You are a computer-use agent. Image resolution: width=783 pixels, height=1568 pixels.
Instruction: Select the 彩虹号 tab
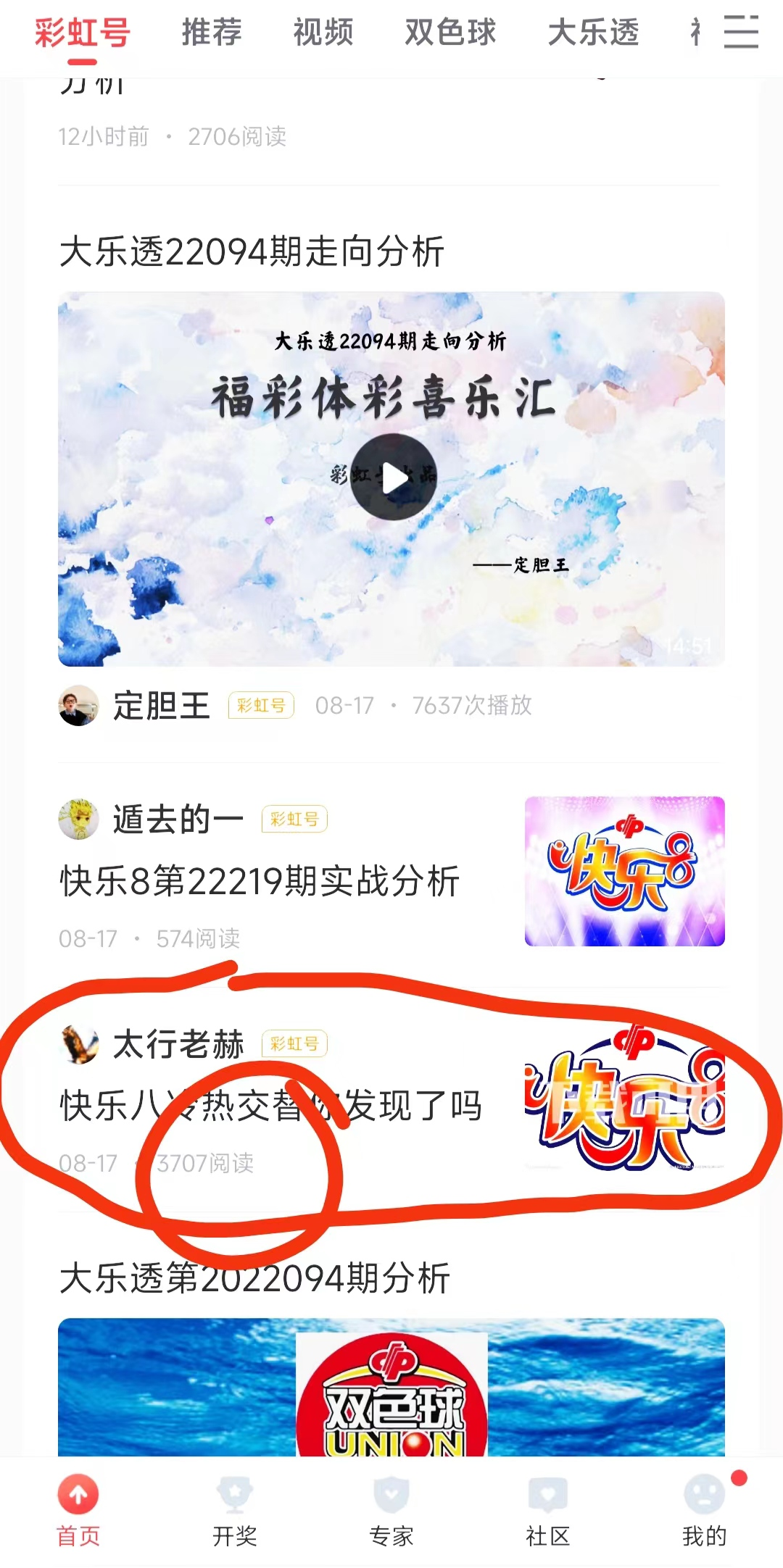(82, 33)
